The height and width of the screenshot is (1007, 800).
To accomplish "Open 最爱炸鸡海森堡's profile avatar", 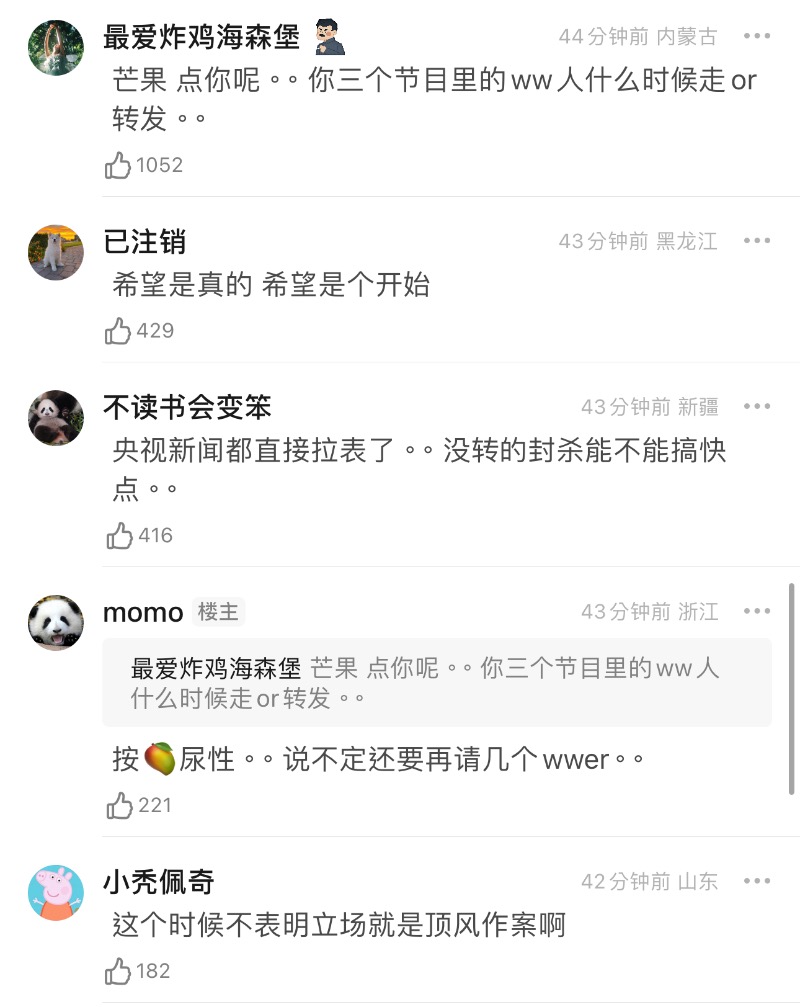I will 55,47.
